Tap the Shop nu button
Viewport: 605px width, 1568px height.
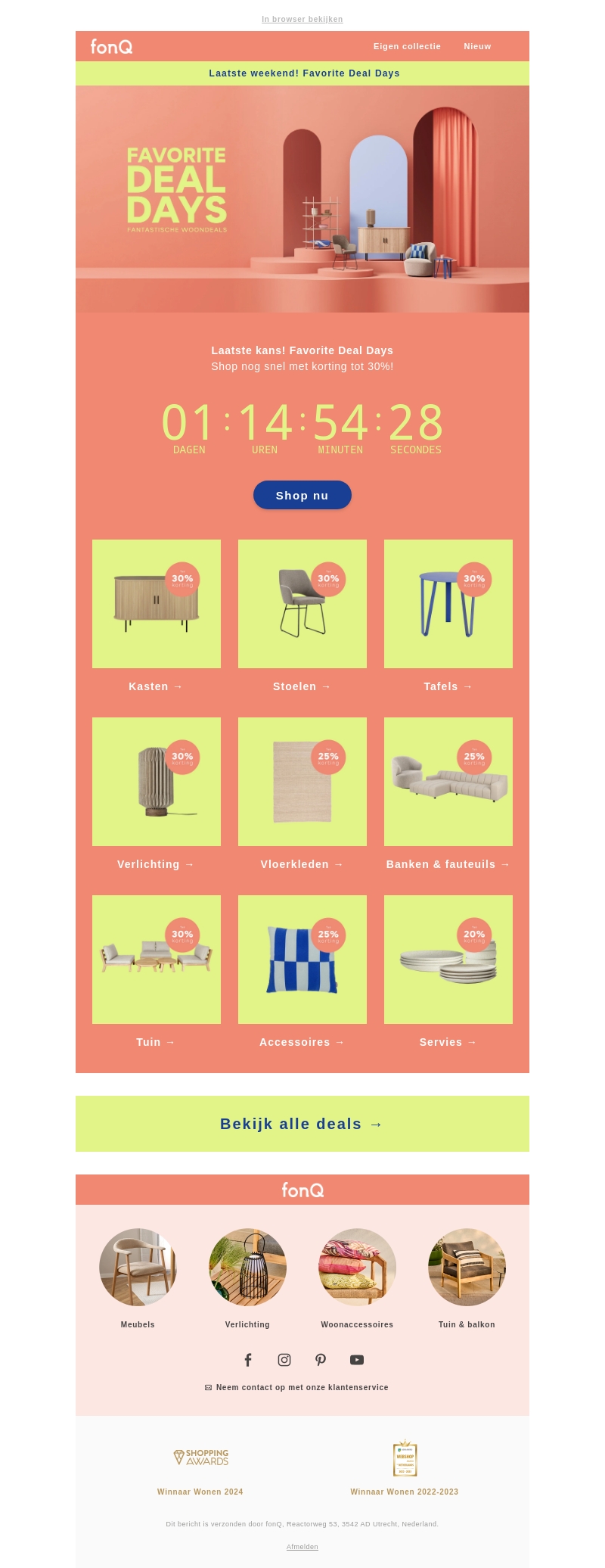pyautogui.click(x=302, y=495)
